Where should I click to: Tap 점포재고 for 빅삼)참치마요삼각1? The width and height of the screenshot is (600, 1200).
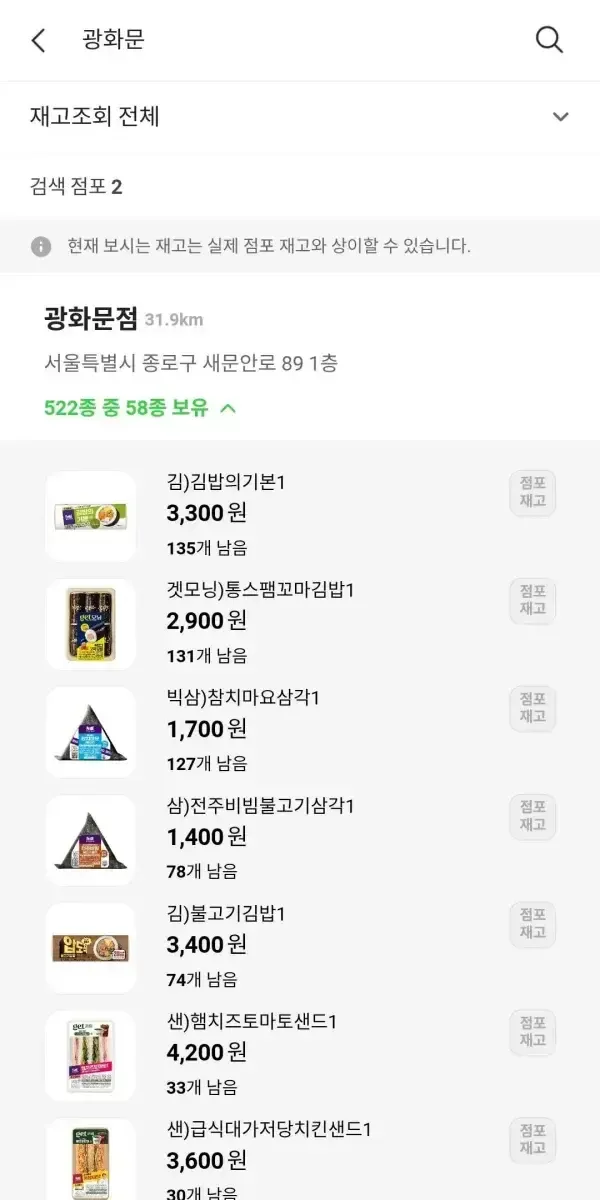[x=532, y=709]
